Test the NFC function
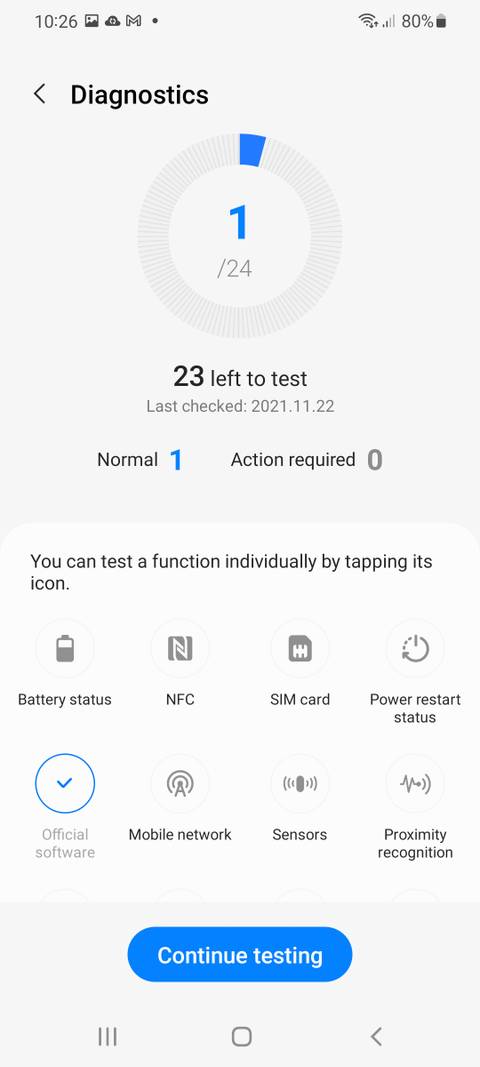Image resolution: width=480 pixels, height=1067 pixels. 180,649
